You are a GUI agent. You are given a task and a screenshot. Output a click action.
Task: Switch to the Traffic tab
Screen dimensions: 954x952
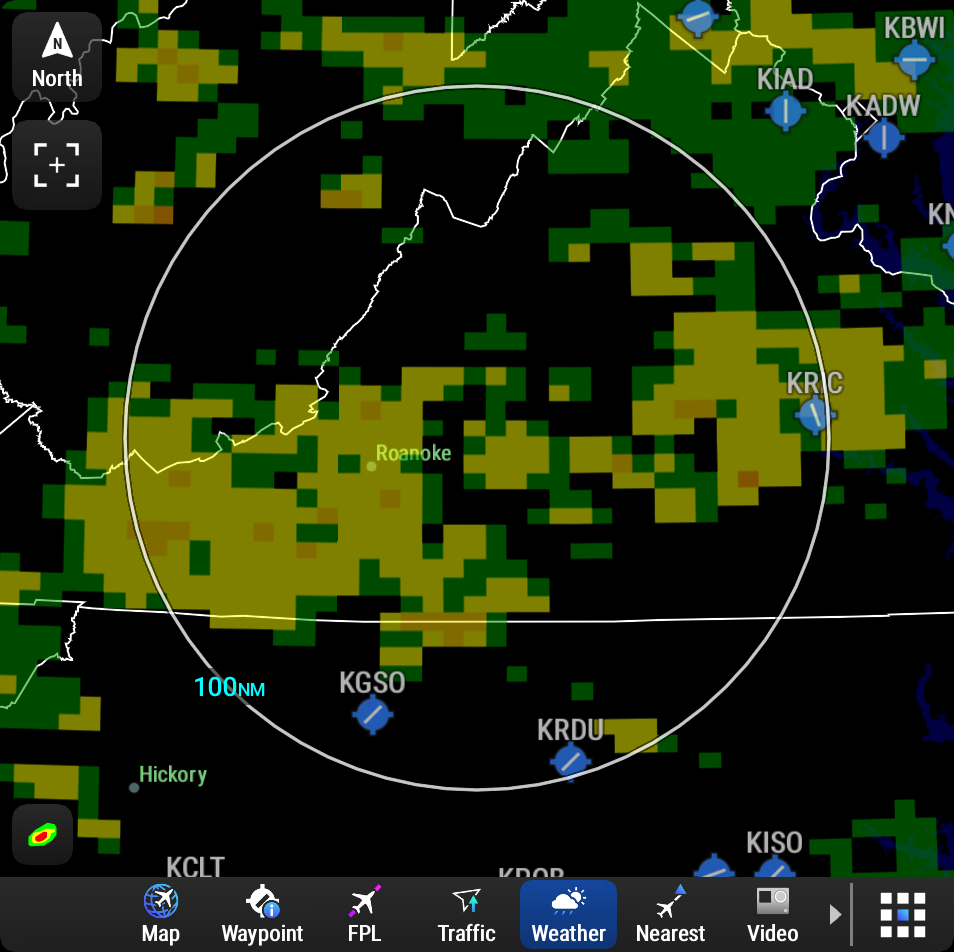(467, 914)
